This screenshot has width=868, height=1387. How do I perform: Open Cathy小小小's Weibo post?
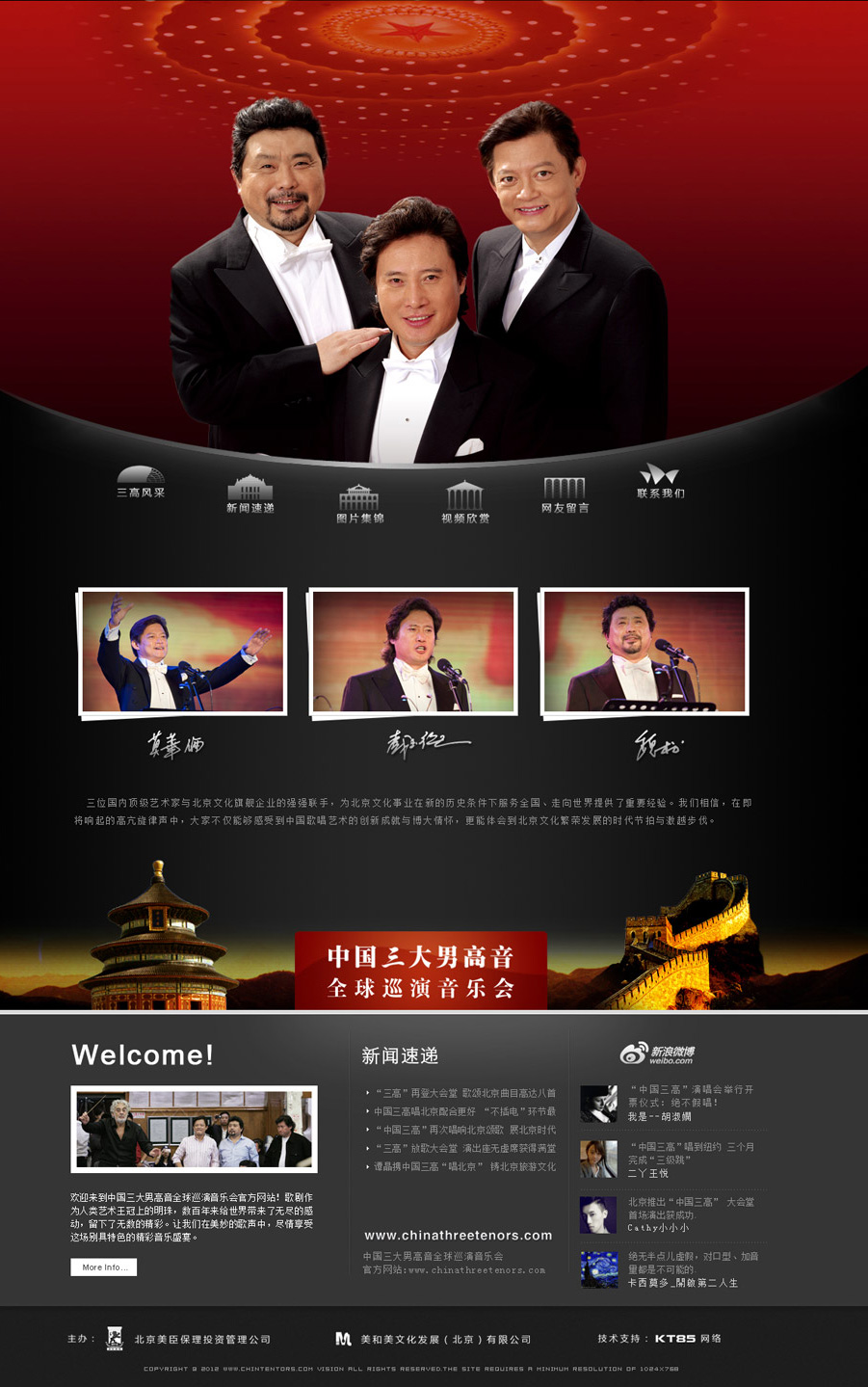click(x=690, y=1214)
